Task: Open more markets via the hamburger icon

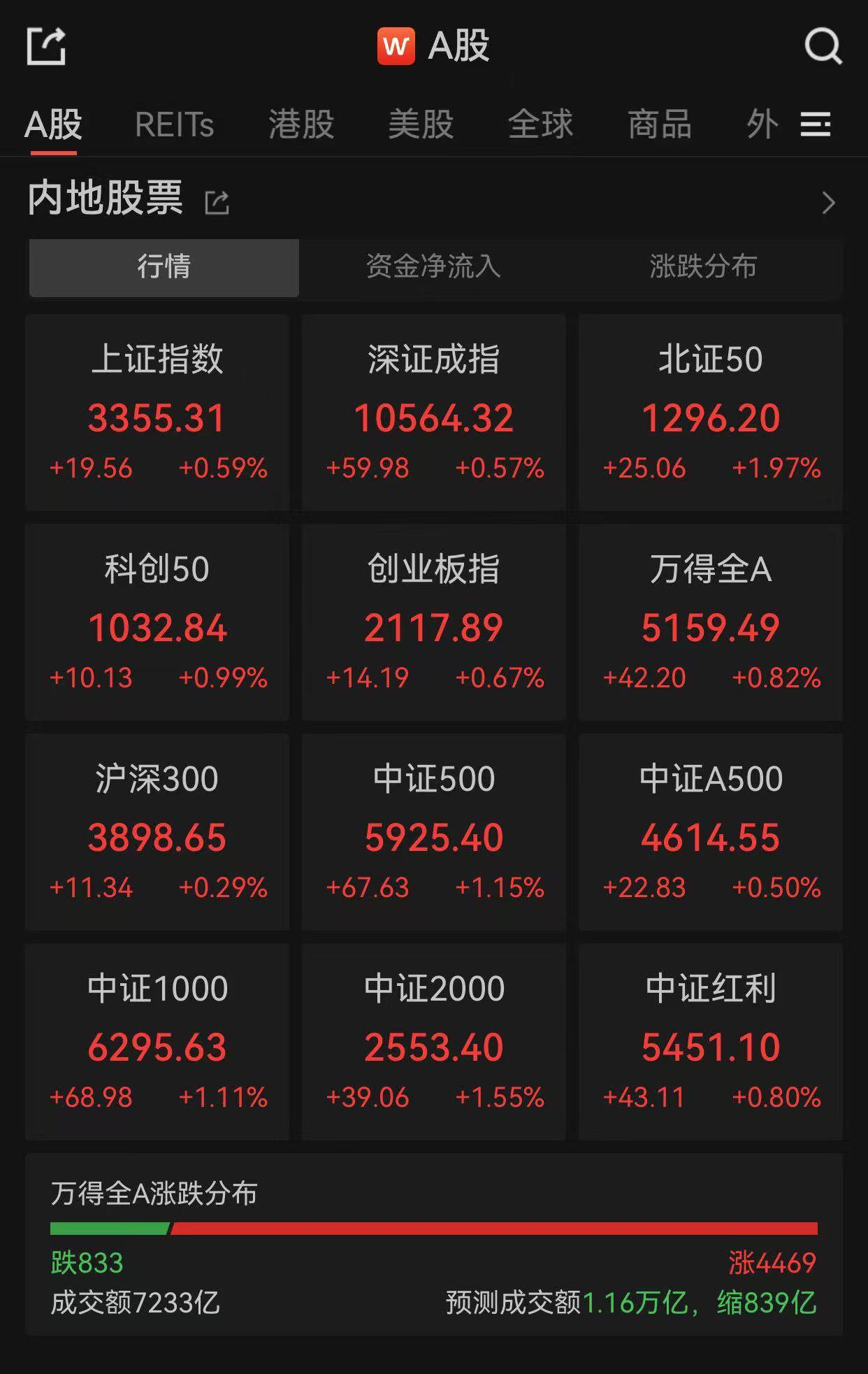Action: click(x=816, y=124)
